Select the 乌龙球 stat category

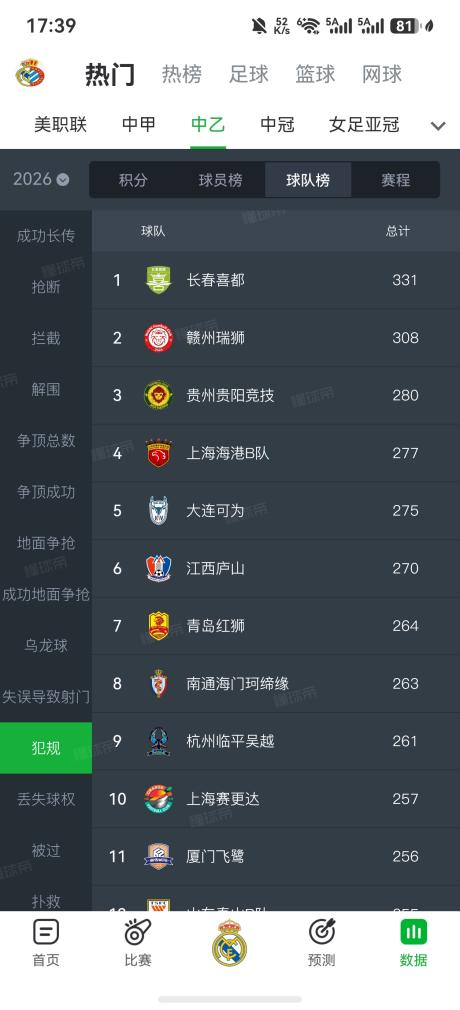tap(46, 645)
